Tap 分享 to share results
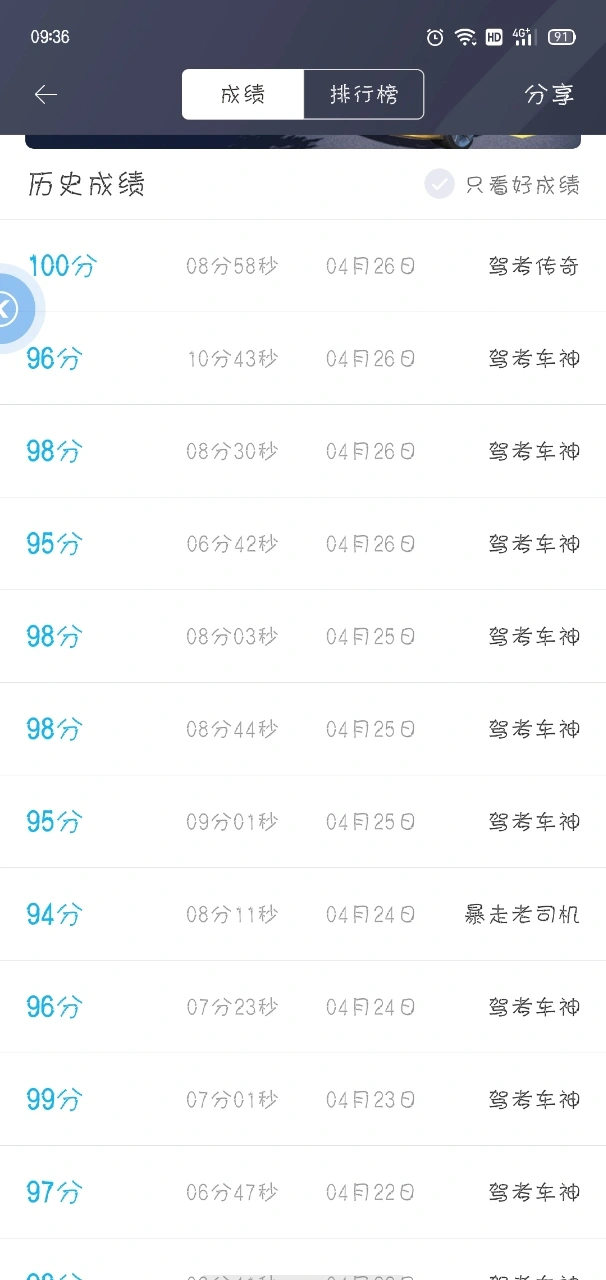Viewport: 606px width, 1280px height. pyautogui.click(x=550, y=95)
